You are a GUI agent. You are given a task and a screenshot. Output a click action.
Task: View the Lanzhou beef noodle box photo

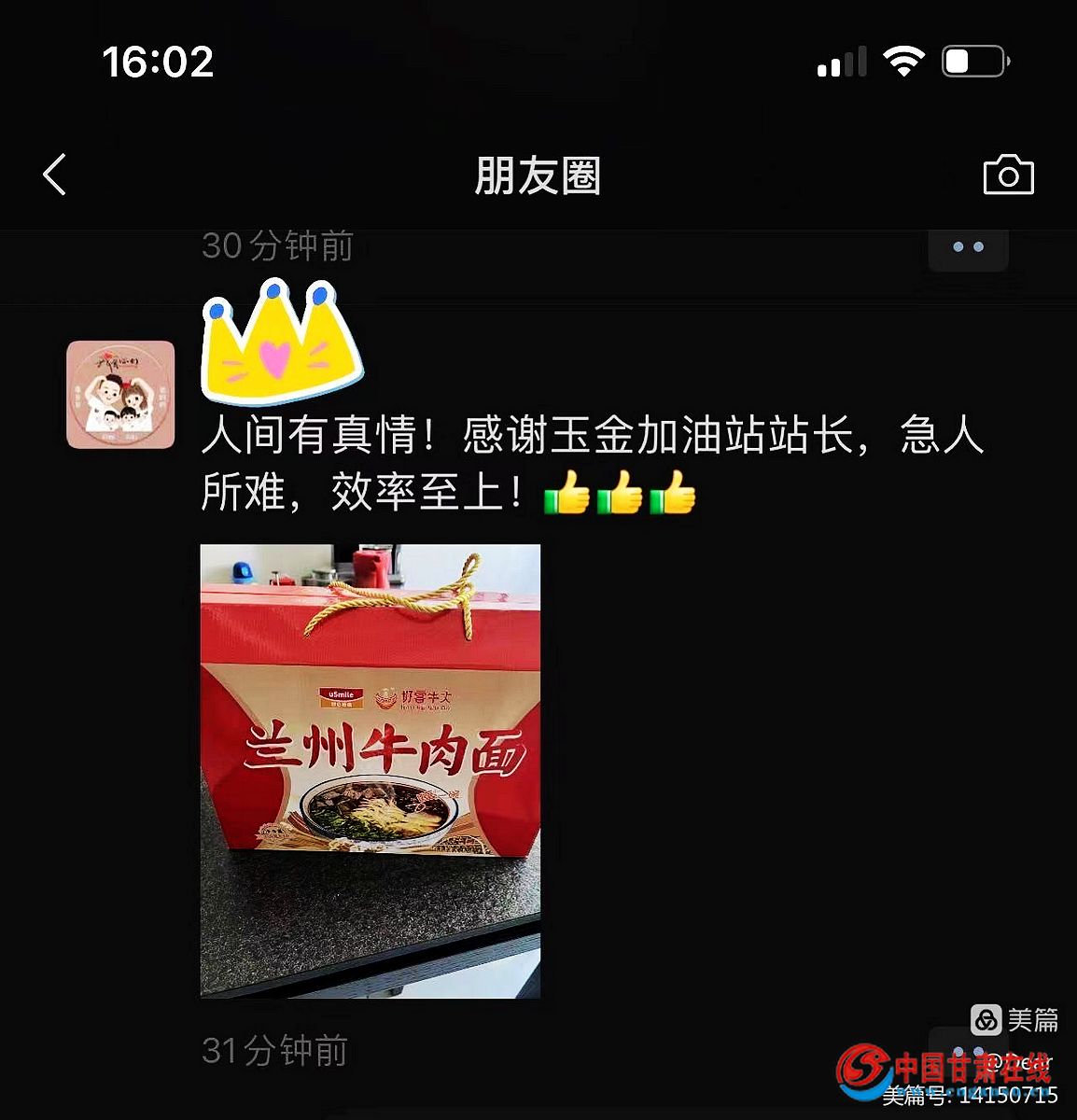(371, 771)
